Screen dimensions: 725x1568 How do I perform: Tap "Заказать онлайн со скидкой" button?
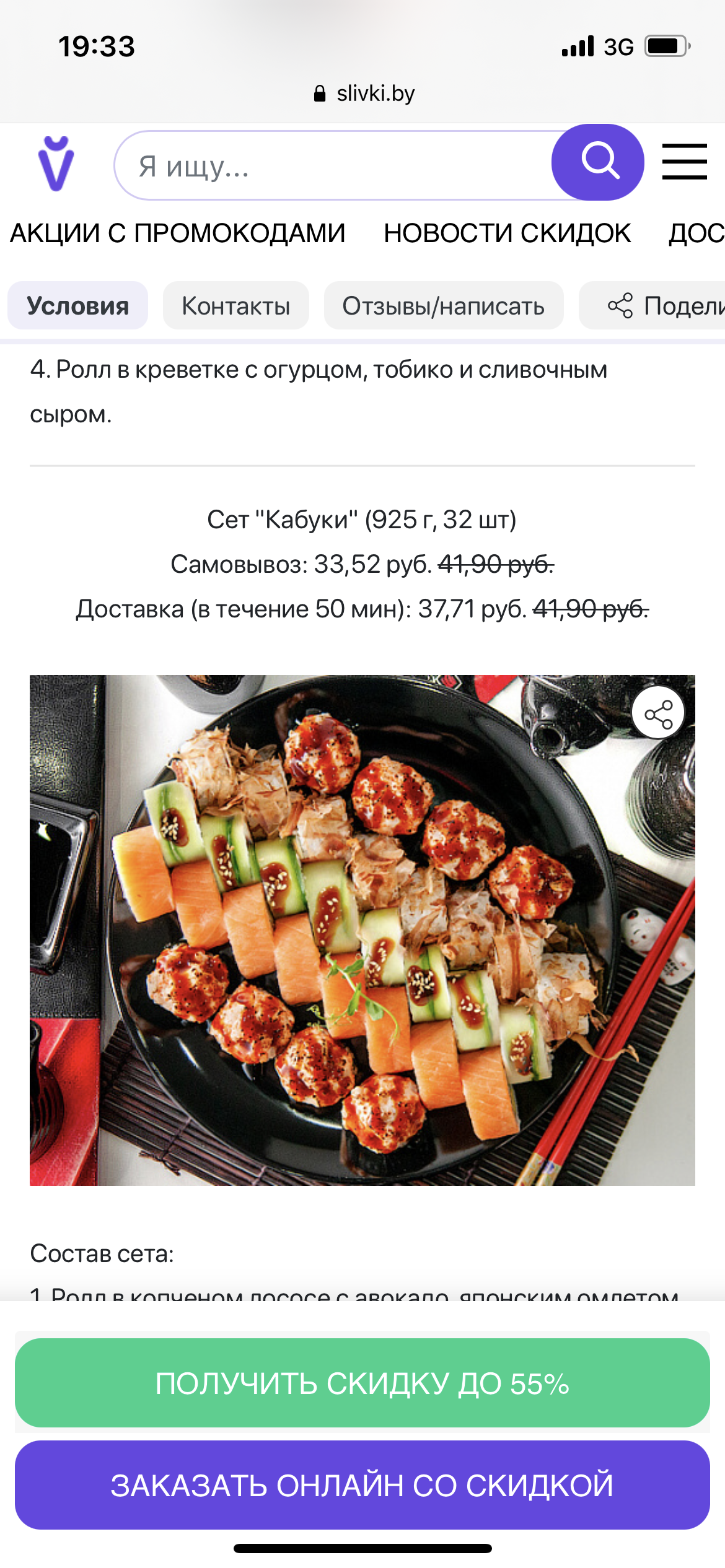[362, 1485]
